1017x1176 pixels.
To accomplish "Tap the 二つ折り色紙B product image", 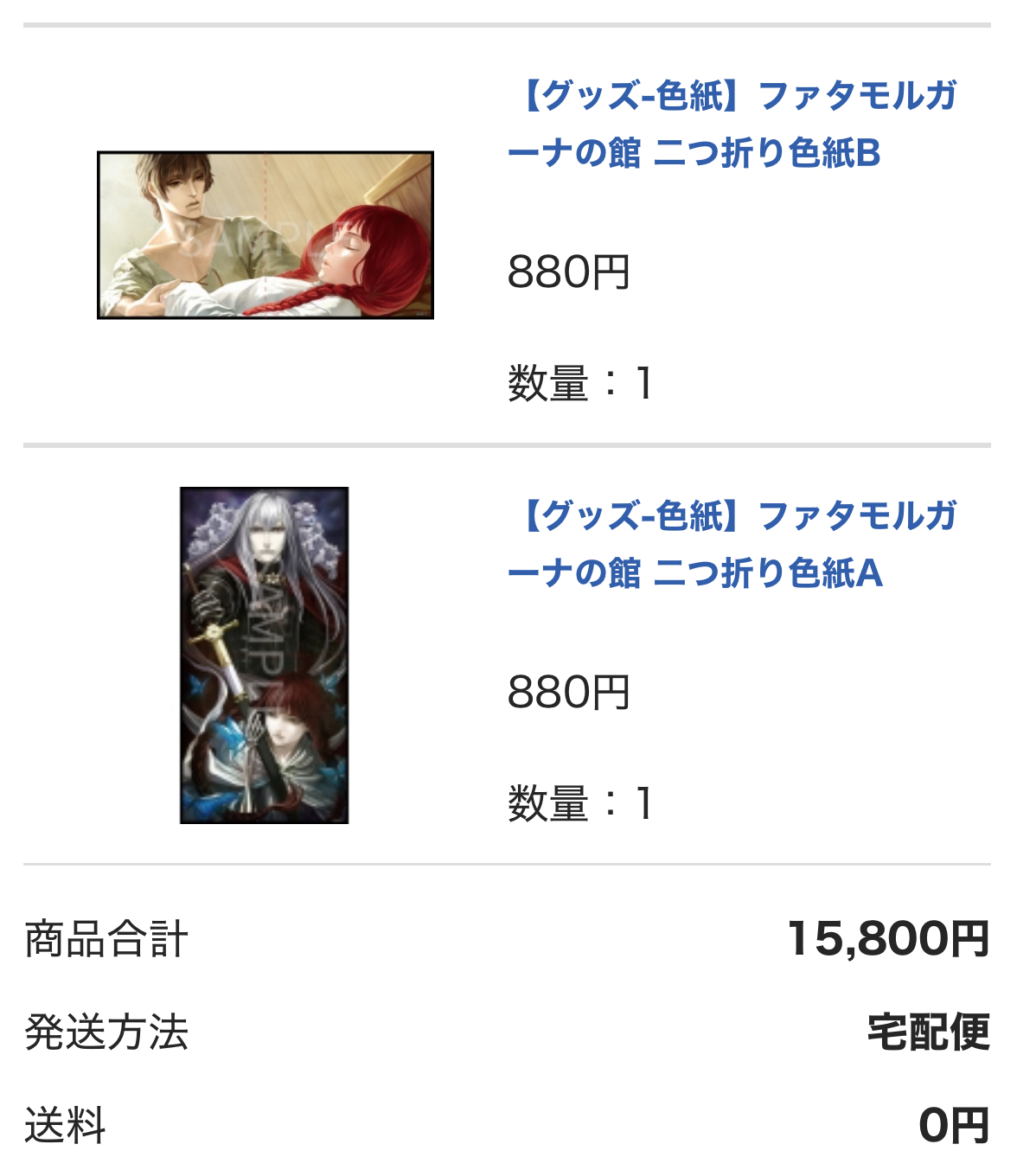I will [x=265, y=235].
